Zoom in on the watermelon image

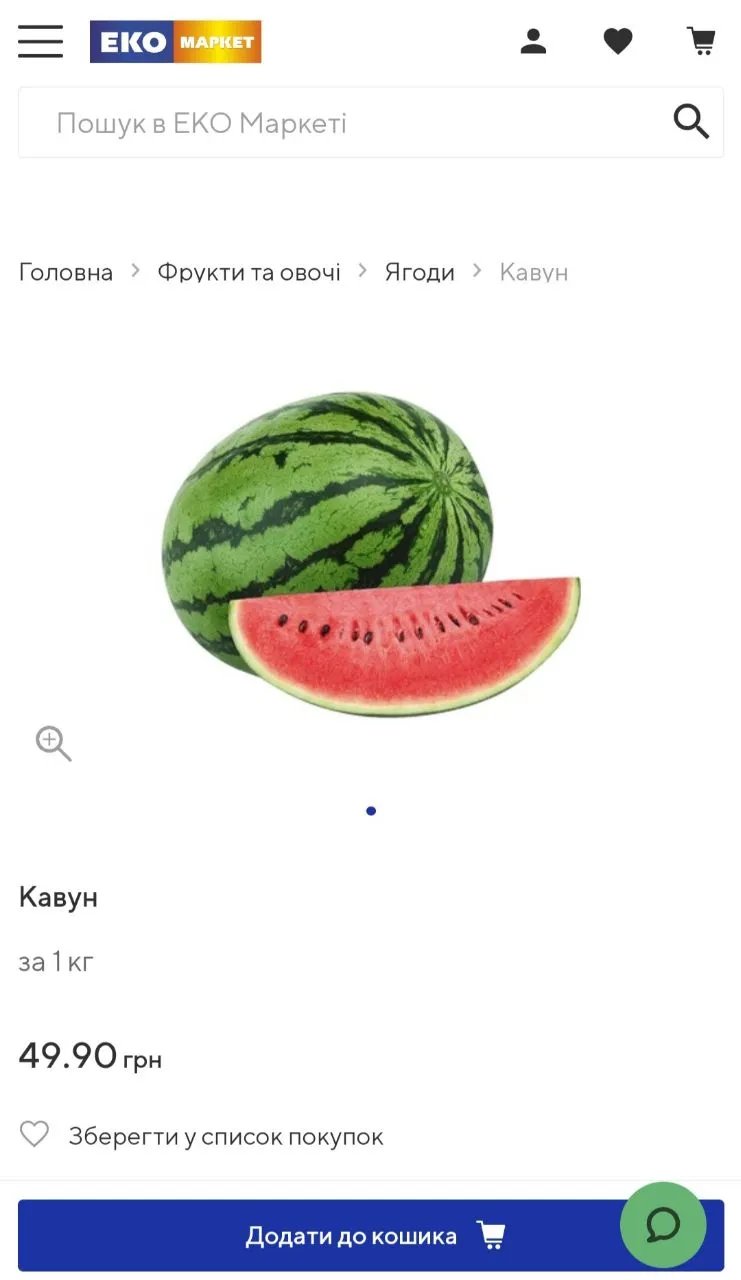click(x=53, y=744)
